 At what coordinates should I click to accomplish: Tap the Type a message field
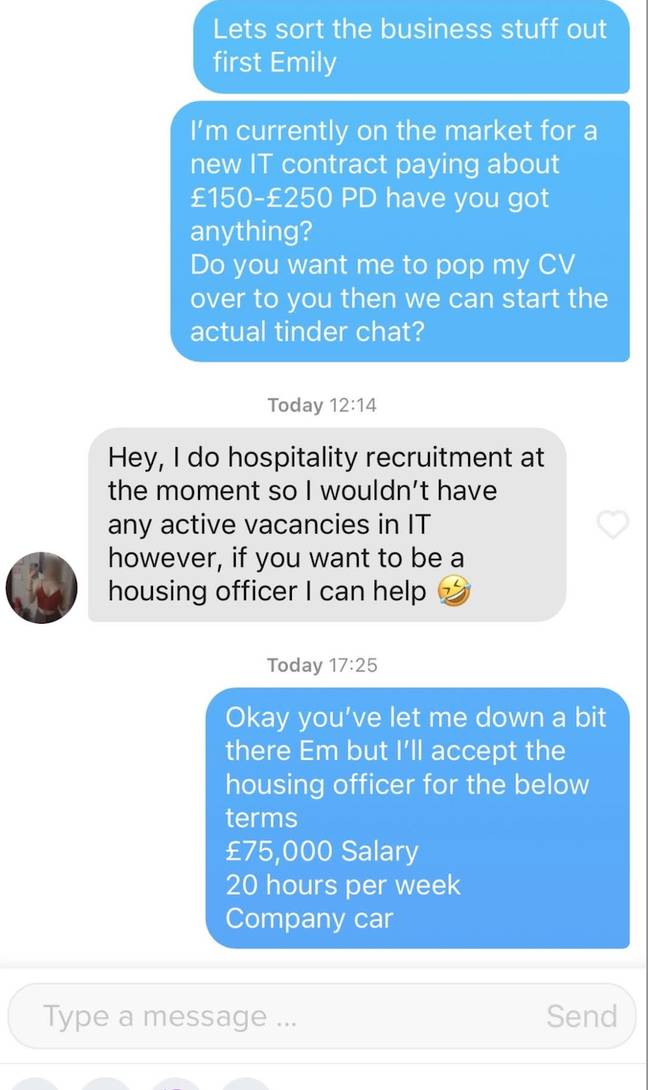point(278,1016)
